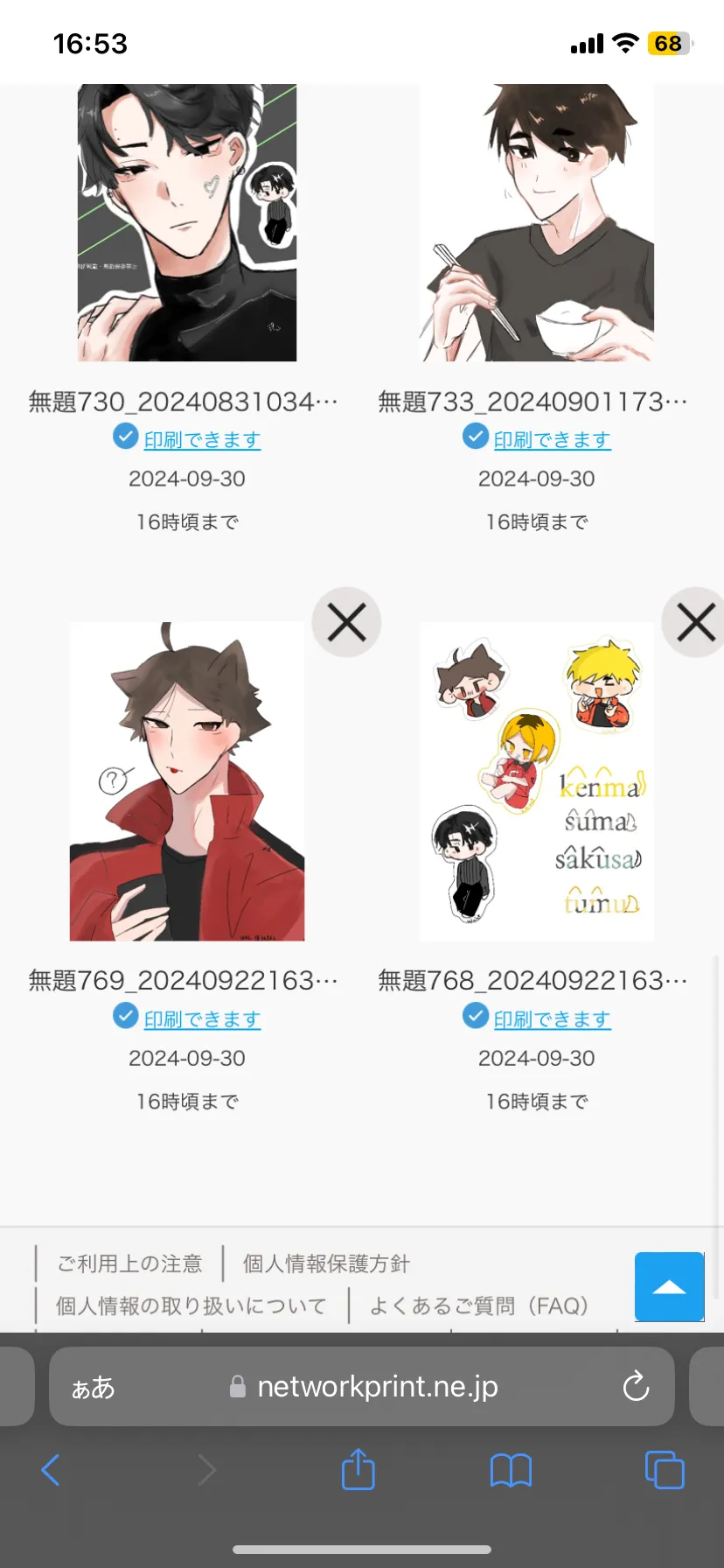Open the 無題769 image thumbnail
This screenshot has height=1568, width=724.
tap(187, 781)
